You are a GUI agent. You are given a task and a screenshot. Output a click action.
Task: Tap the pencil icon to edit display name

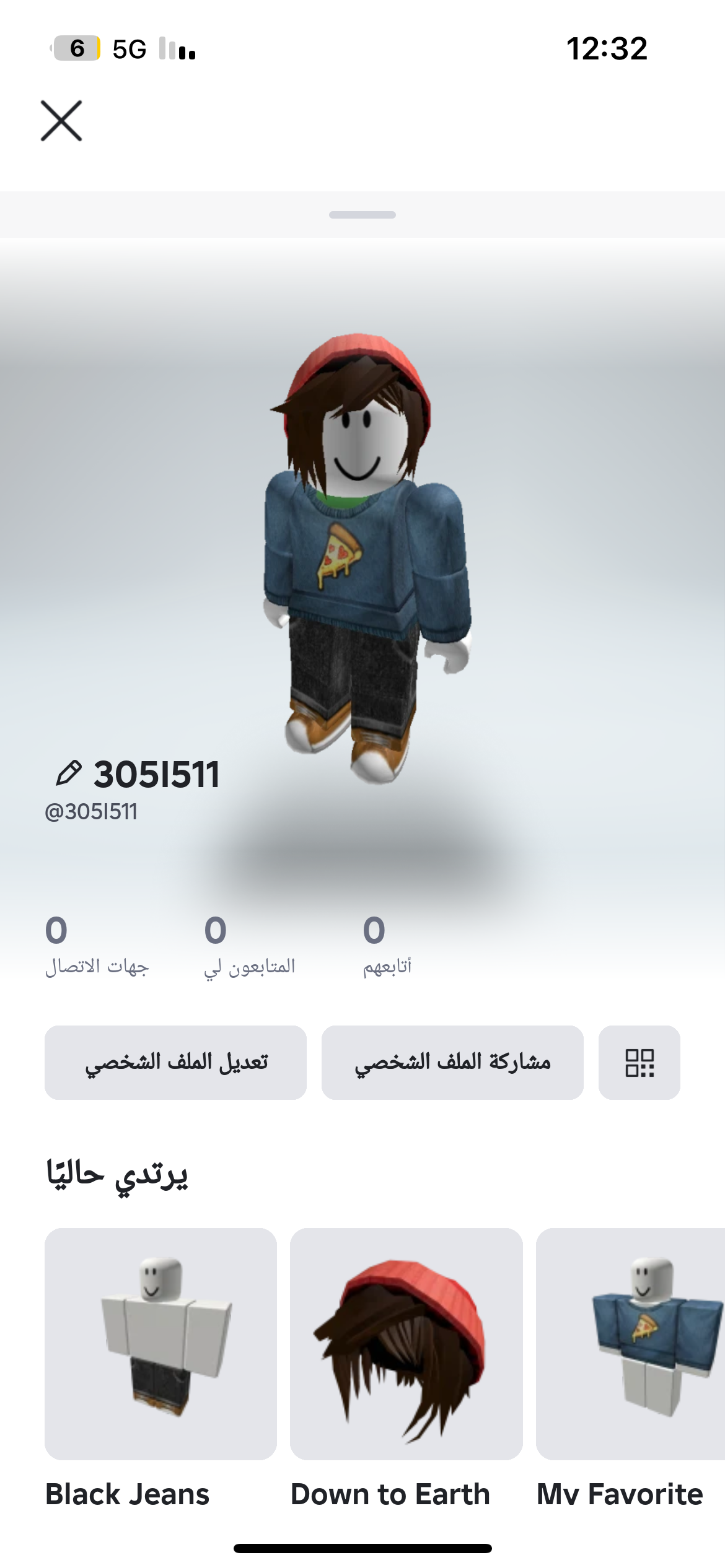click(69, 773)
